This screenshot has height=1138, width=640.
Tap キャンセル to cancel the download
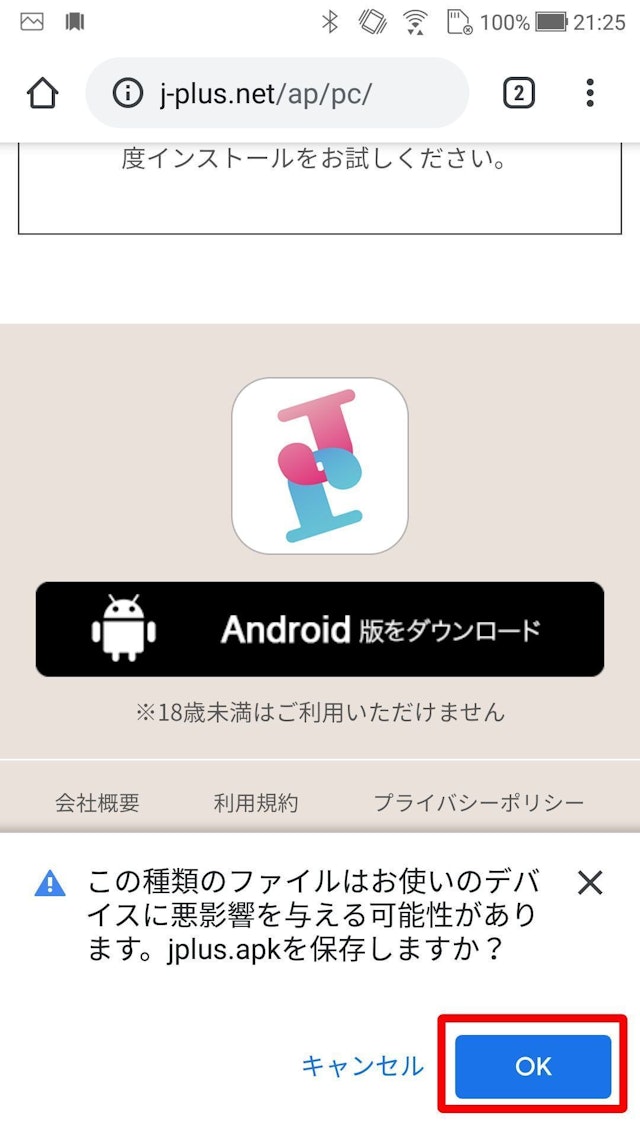click(x=362, y=1066)
